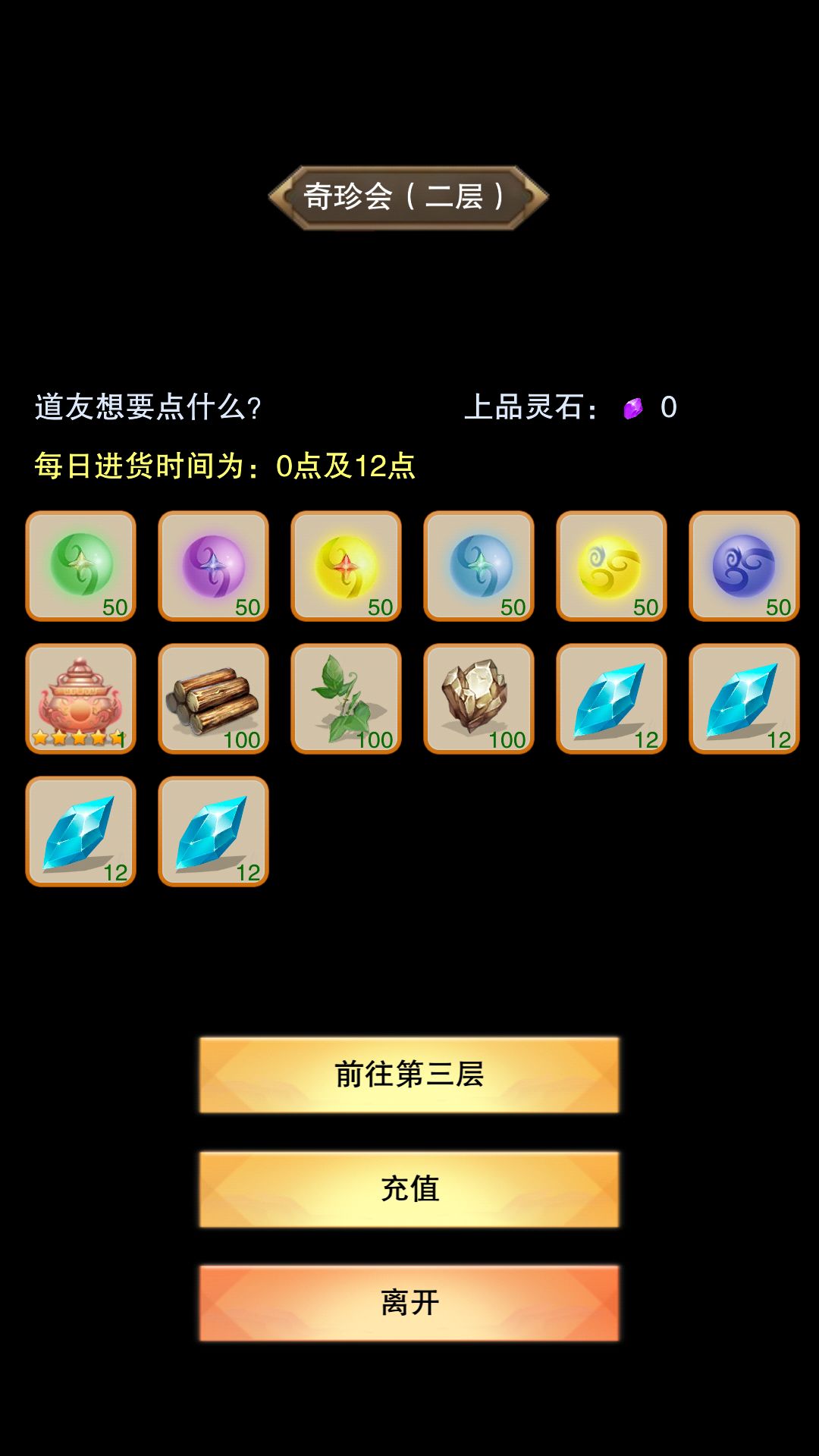Select the green orb item

pyautogui.click(x=81, y=566)
